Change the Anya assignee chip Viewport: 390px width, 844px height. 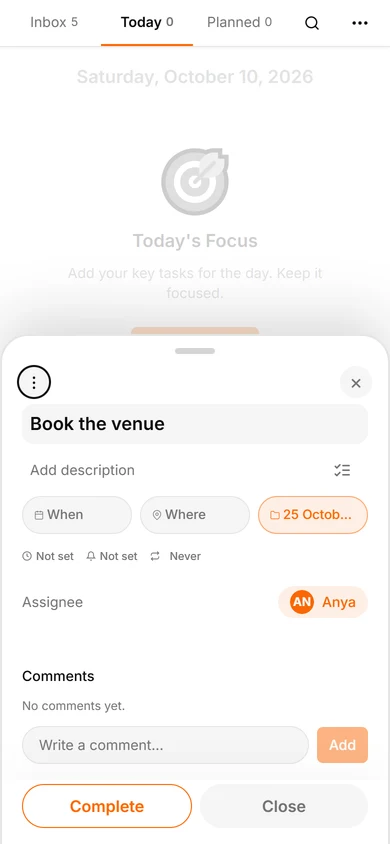(x=323, y=602)
